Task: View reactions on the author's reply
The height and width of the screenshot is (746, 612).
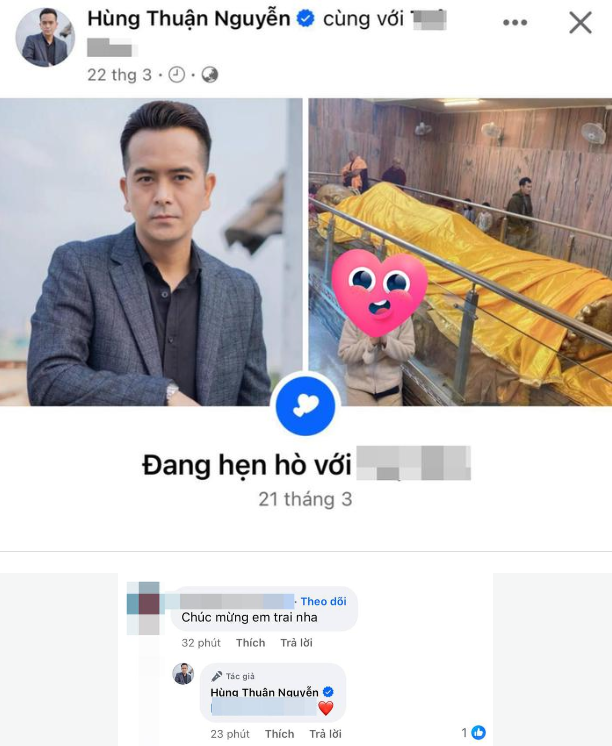Action: [472, 733]
